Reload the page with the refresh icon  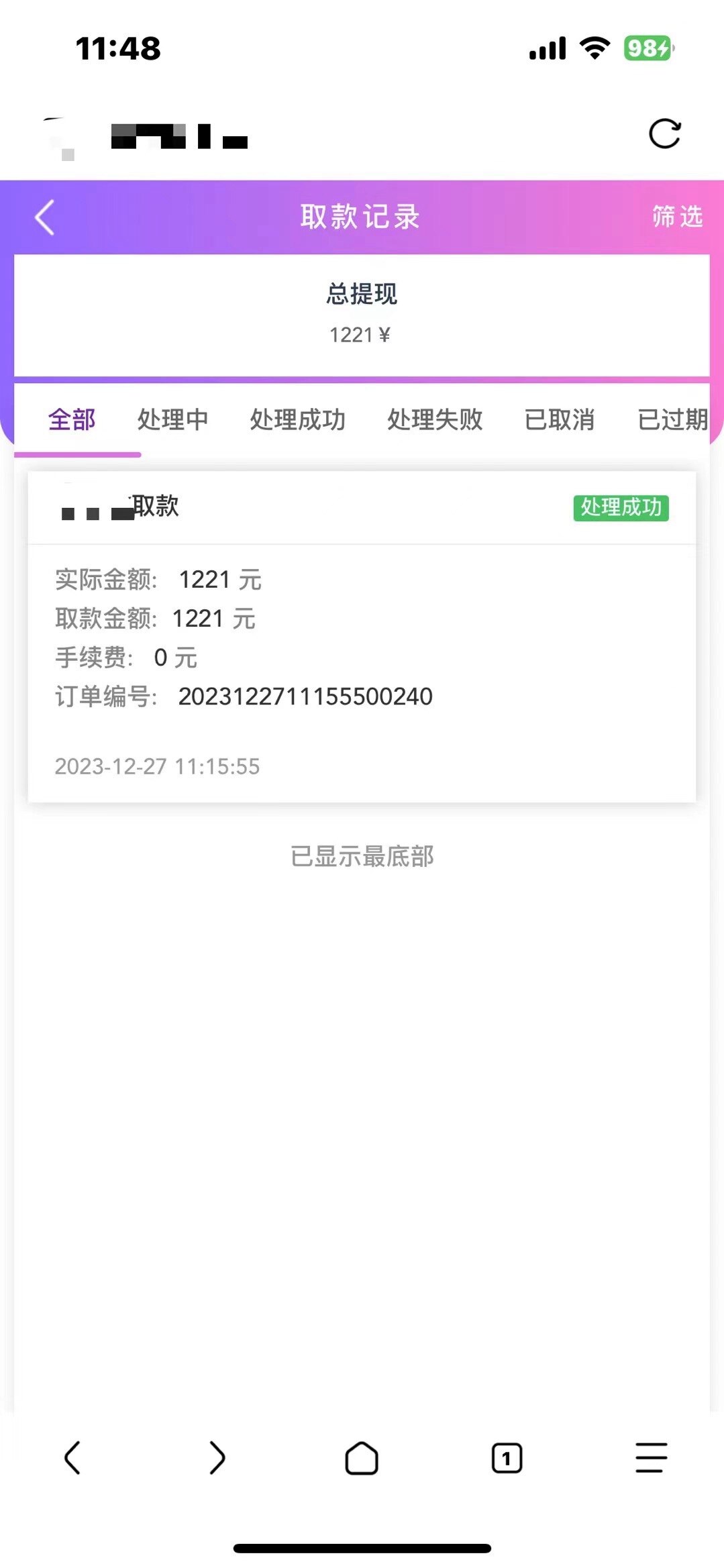click(664, 134)
